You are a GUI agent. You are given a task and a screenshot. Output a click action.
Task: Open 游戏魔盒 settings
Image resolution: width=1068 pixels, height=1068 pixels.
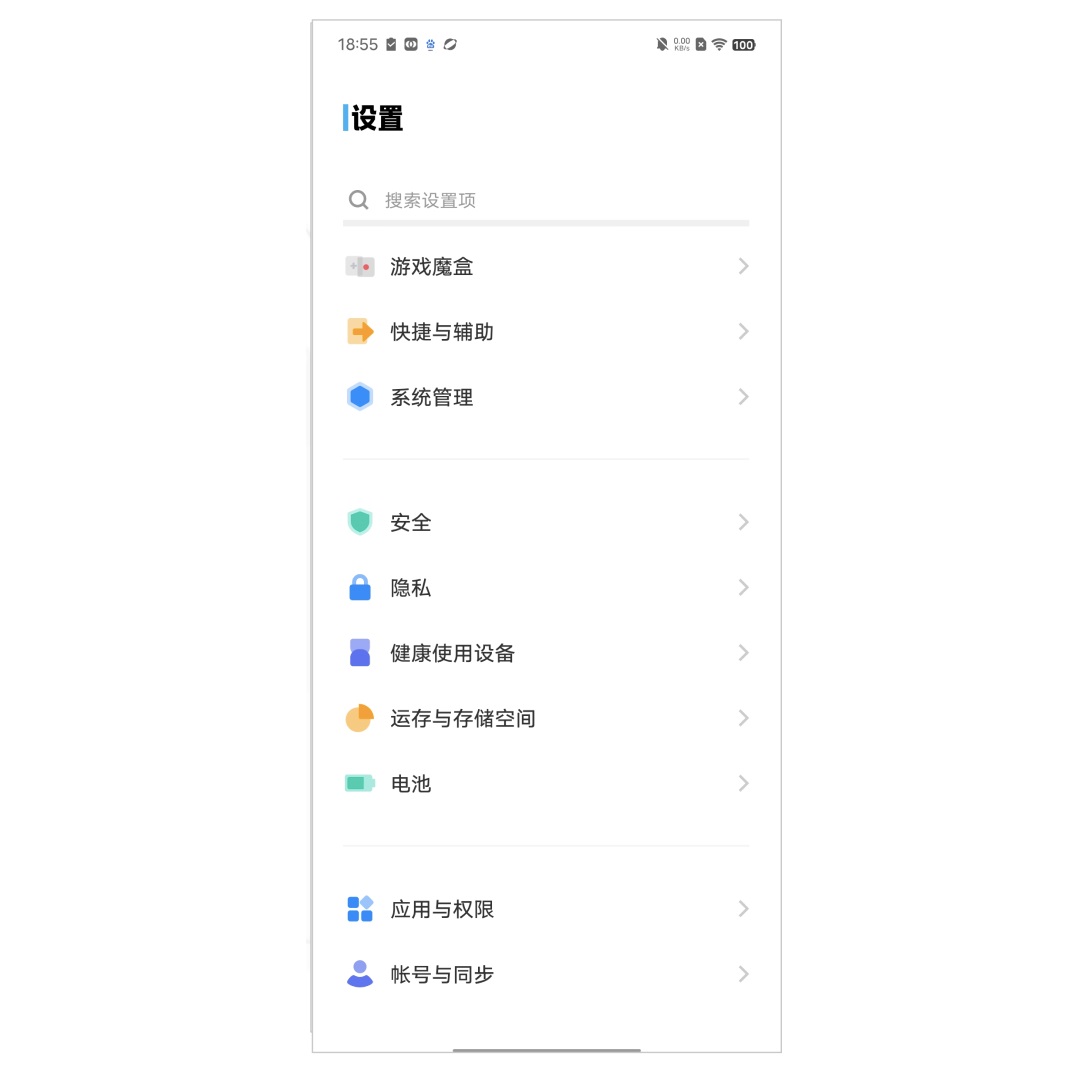point(545,266)
